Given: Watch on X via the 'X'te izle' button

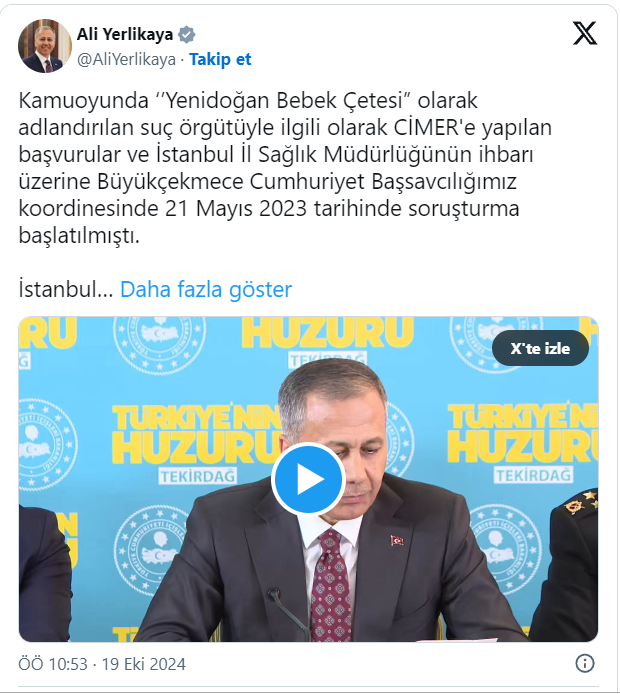Looking at the screenshot, I should click(540, 349).
